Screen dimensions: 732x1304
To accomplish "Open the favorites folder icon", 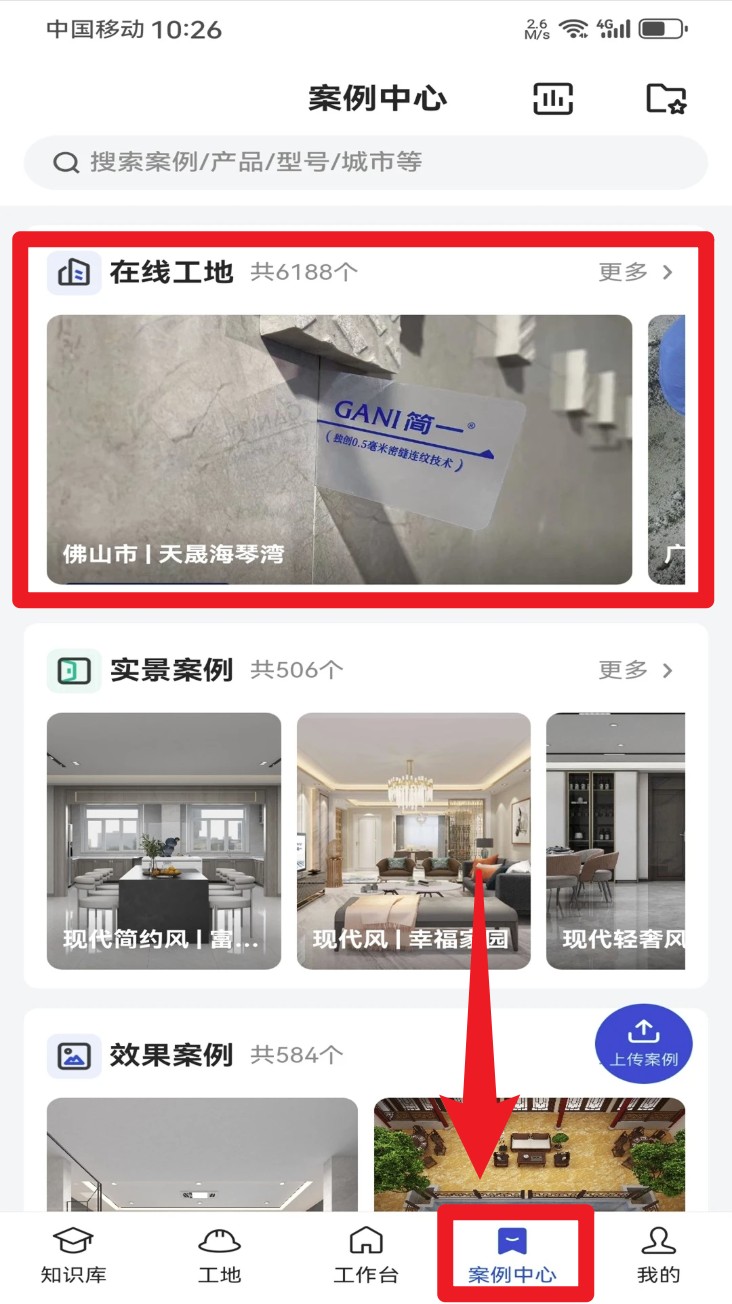I will click(x=665, y=98).
